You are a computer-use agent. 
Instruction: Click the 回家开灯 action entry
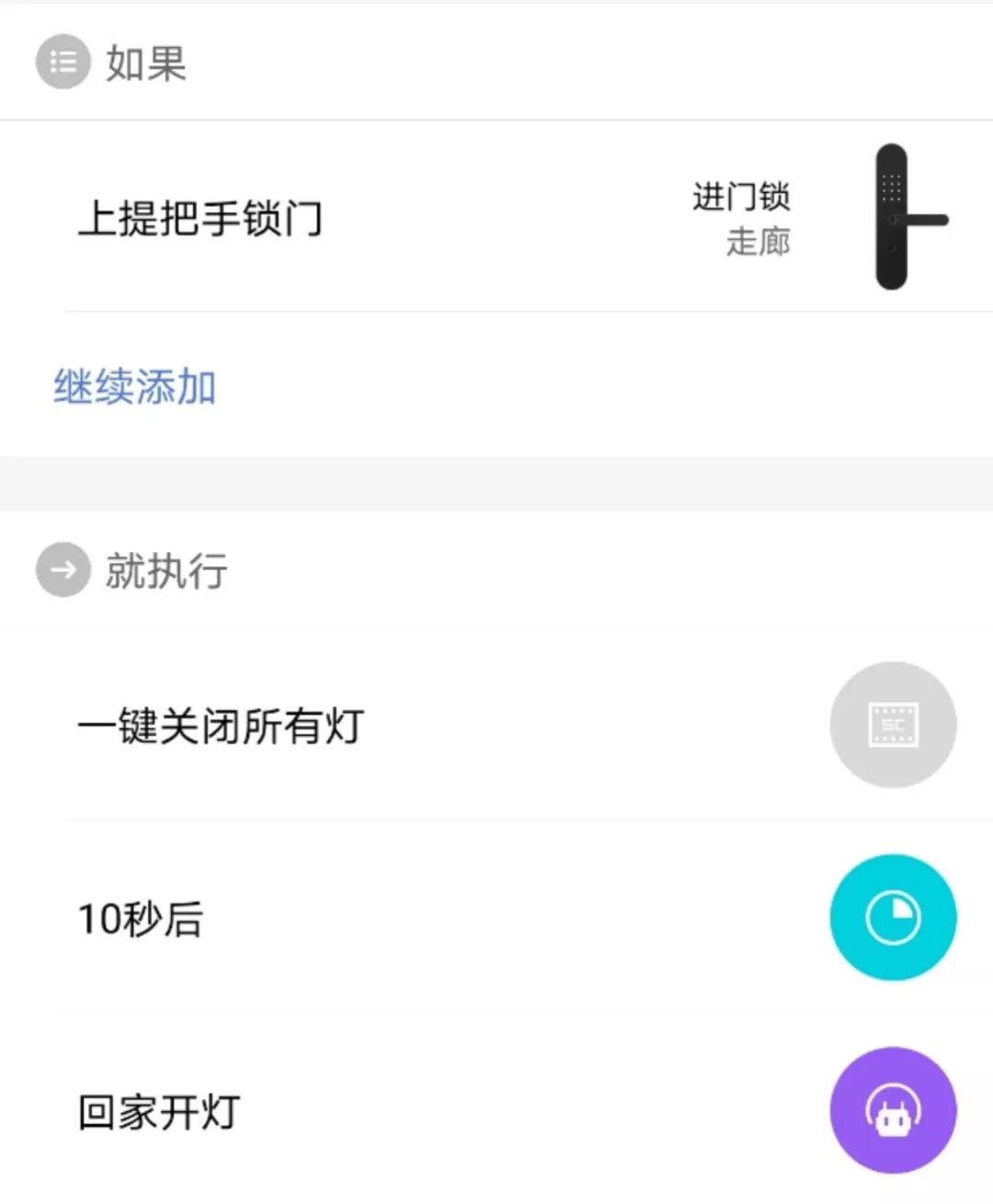click(x=158, y=1111)
